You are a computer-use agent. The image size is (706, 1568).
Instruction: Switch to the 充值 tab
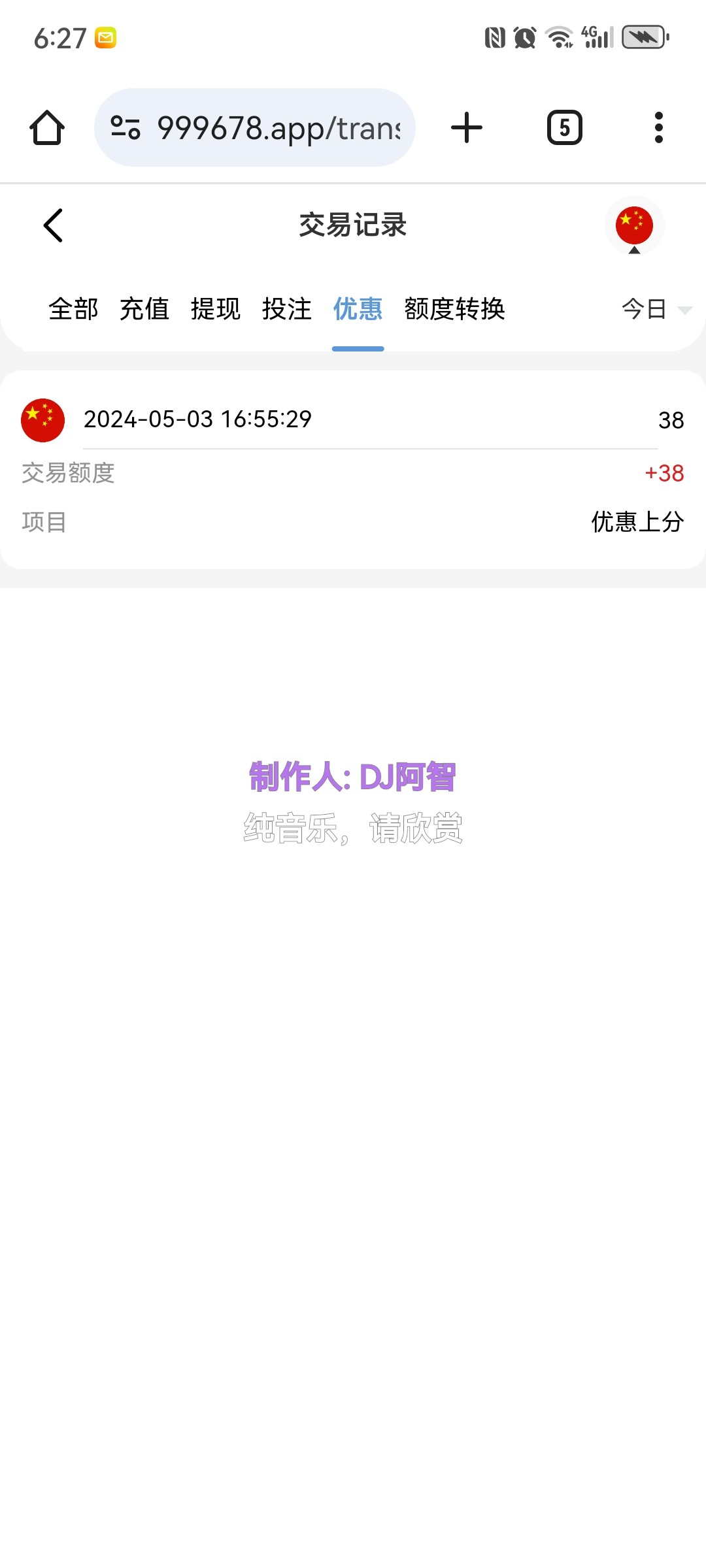[144, 308]
